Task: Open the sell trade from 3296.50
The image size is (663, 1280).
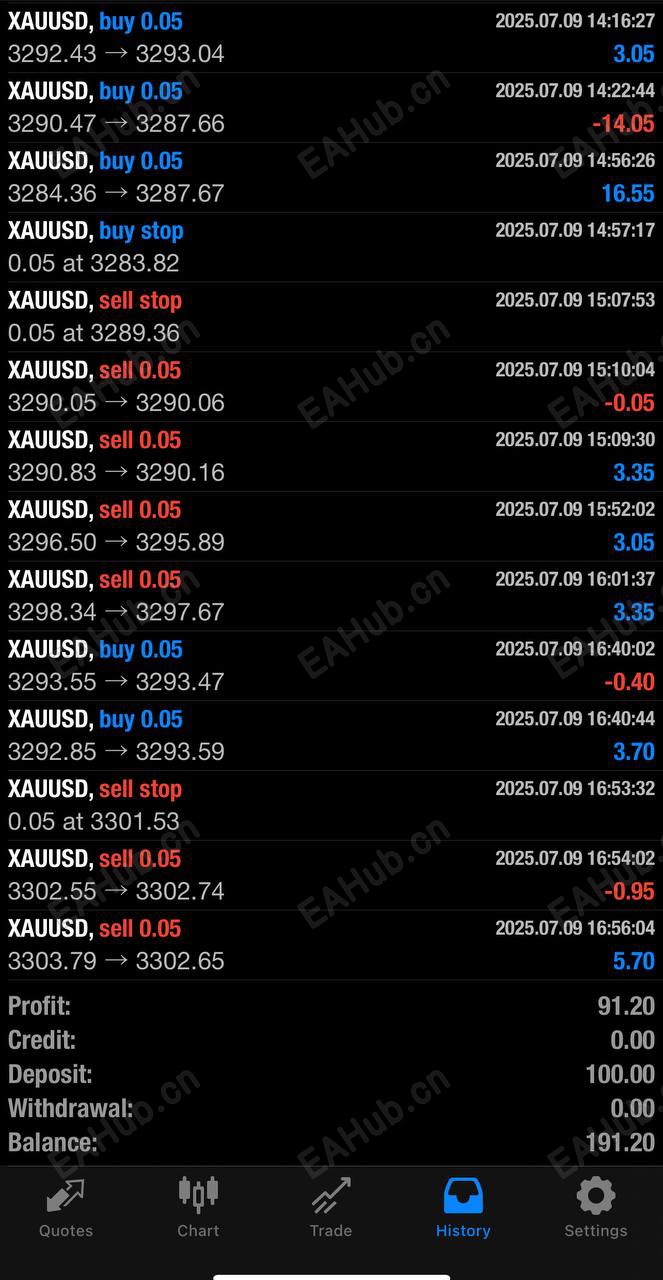Action: (331, 527)
